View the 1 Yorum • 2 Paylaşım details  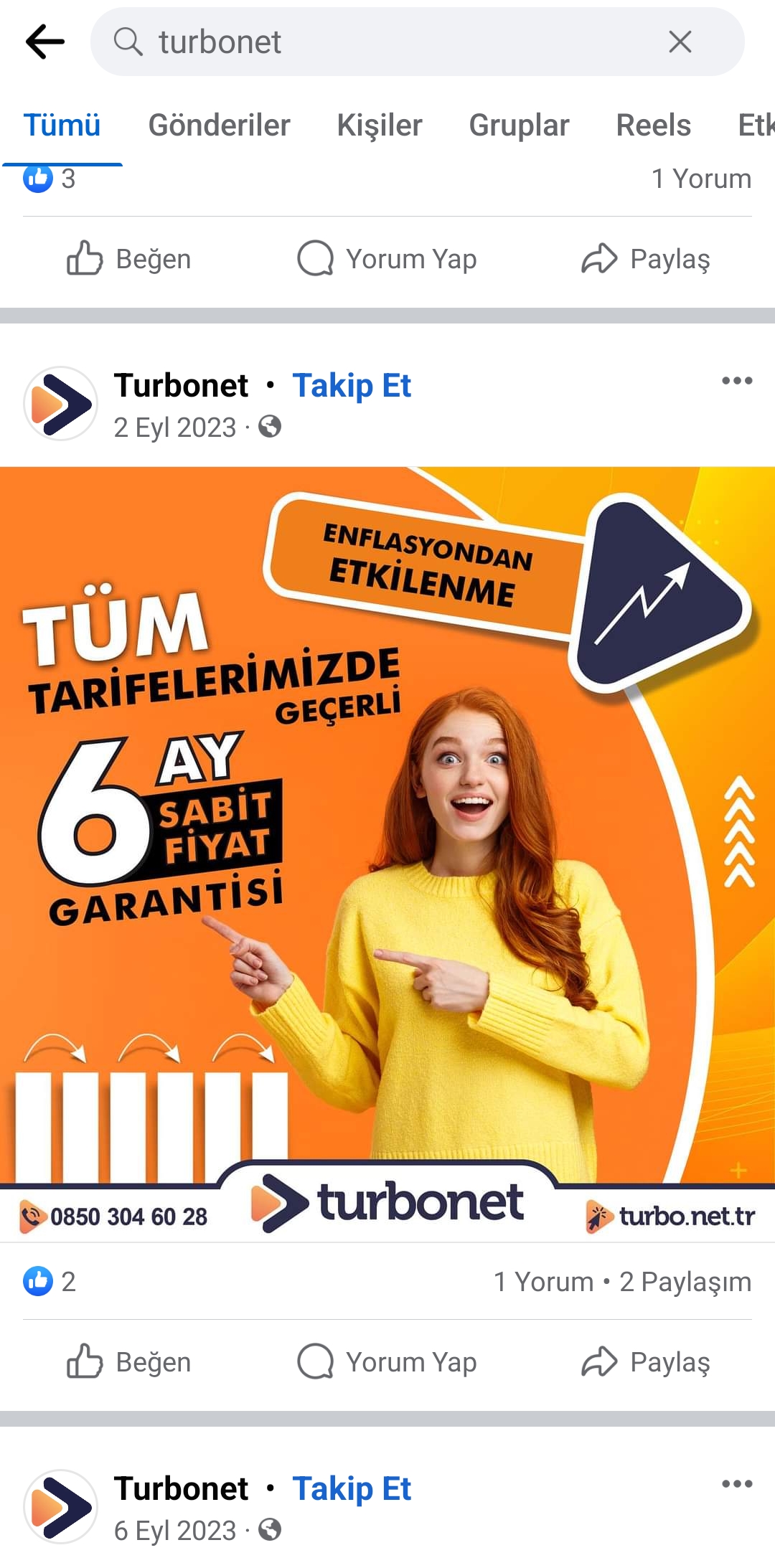tap(622, 1281)
